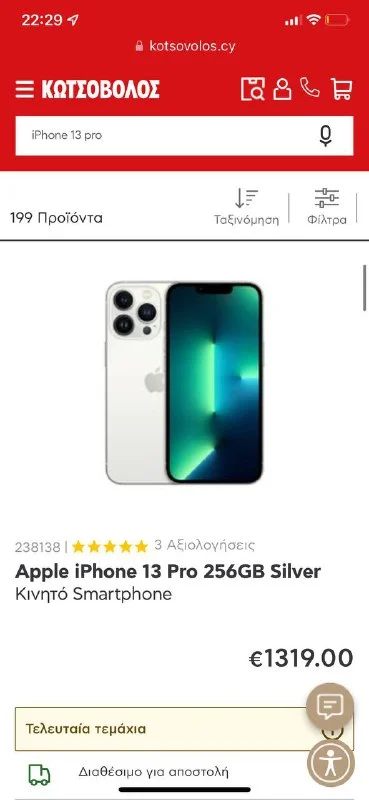Open the Ταξινόμηση sorting options
The image size is (369, 800).
(x=246, y=207)
